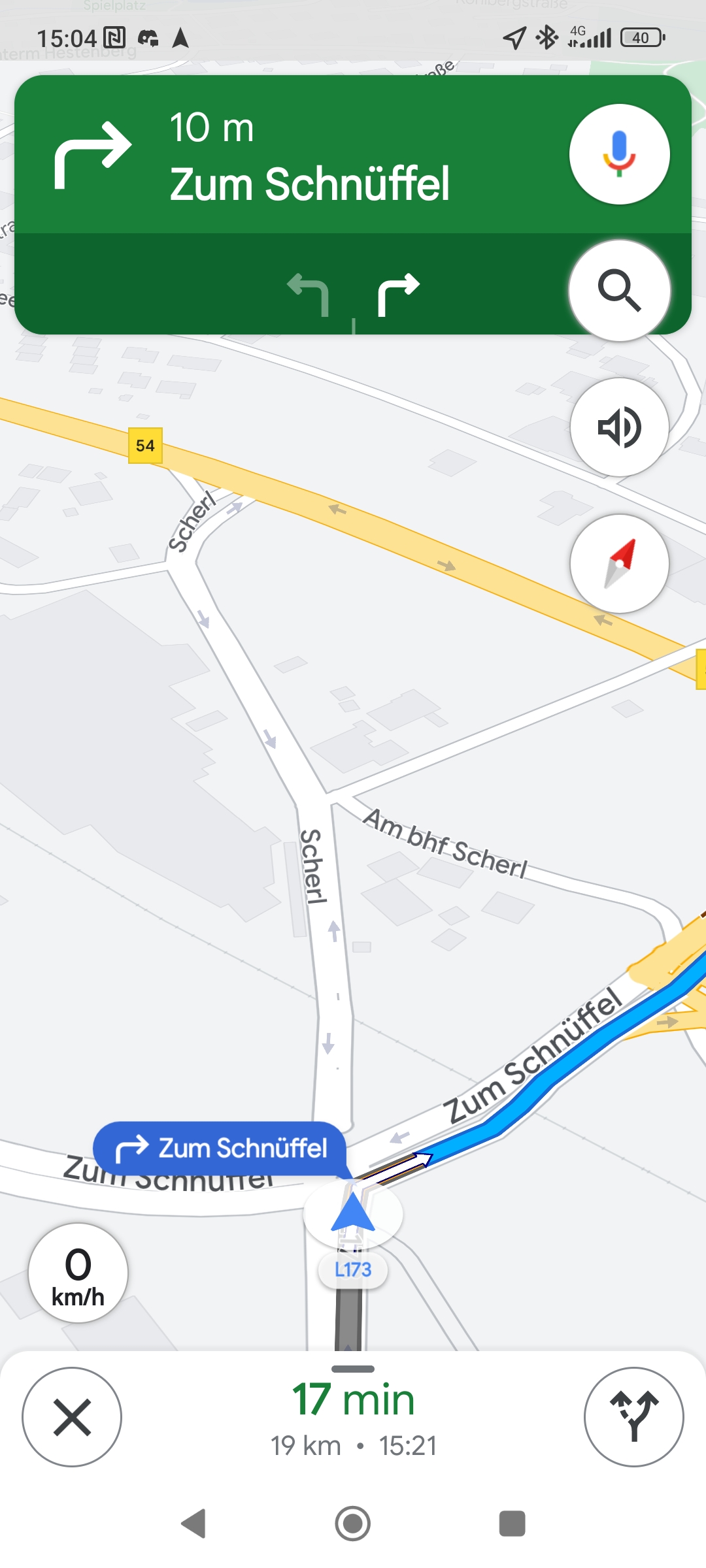Image resolution: width=706 pixels, height=1568 pixels.
Task: Tap the compass to reorient map
Action: point(619,563)
